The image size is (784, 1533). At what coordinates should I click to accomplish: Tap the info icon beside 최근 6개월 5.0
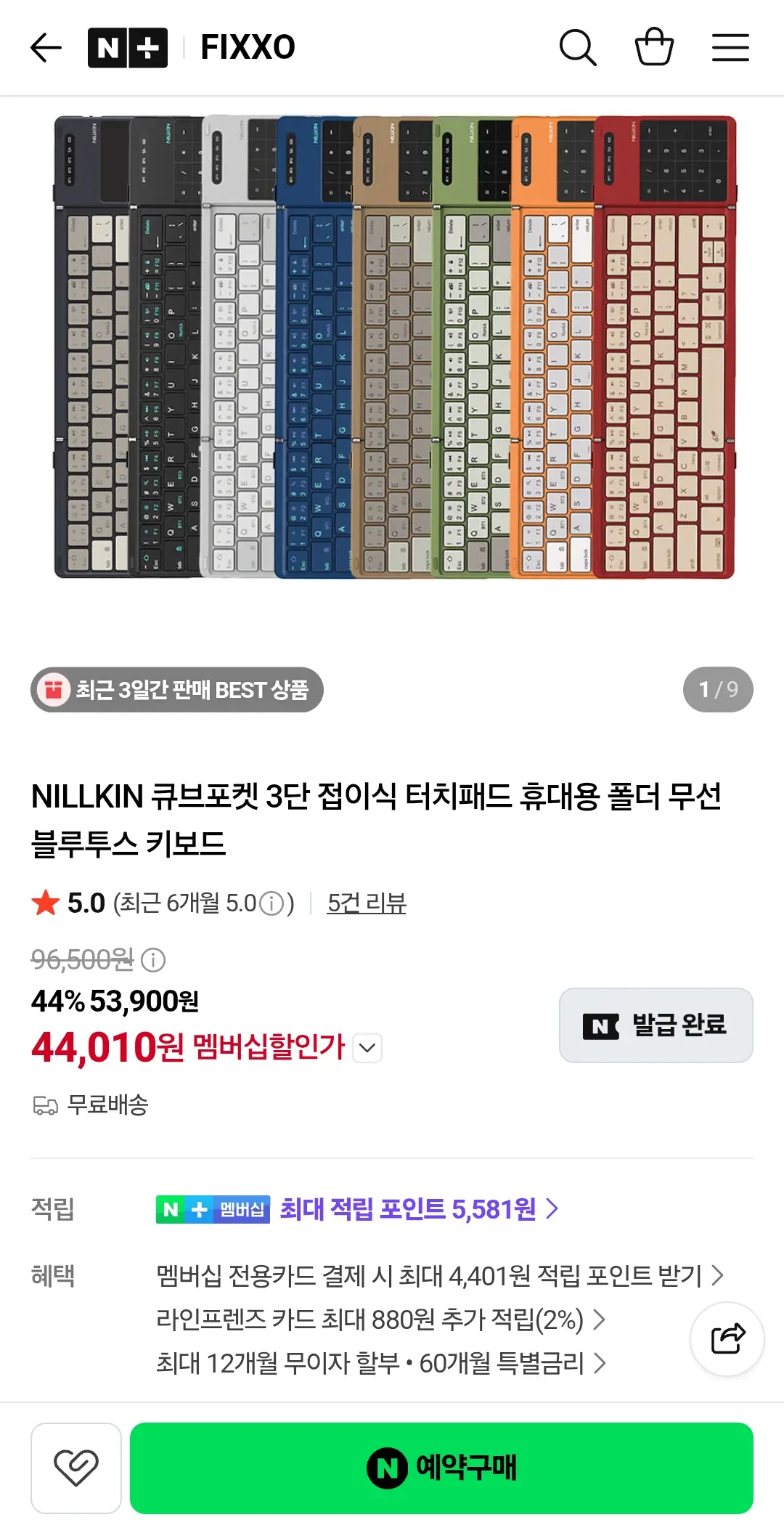[271, 904]
